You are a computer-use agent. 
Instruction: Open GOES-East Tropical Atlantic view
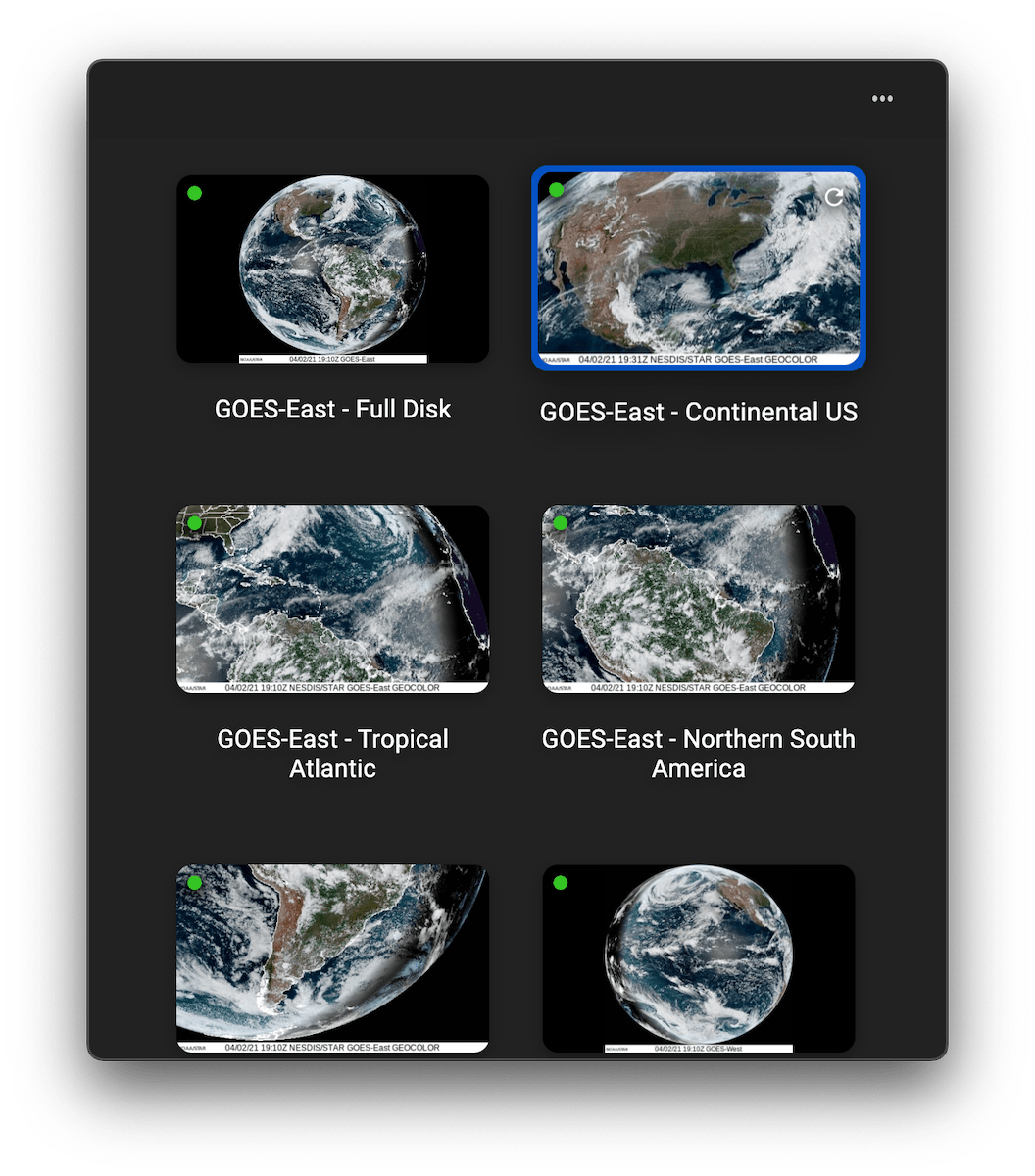tap(332, 599)
